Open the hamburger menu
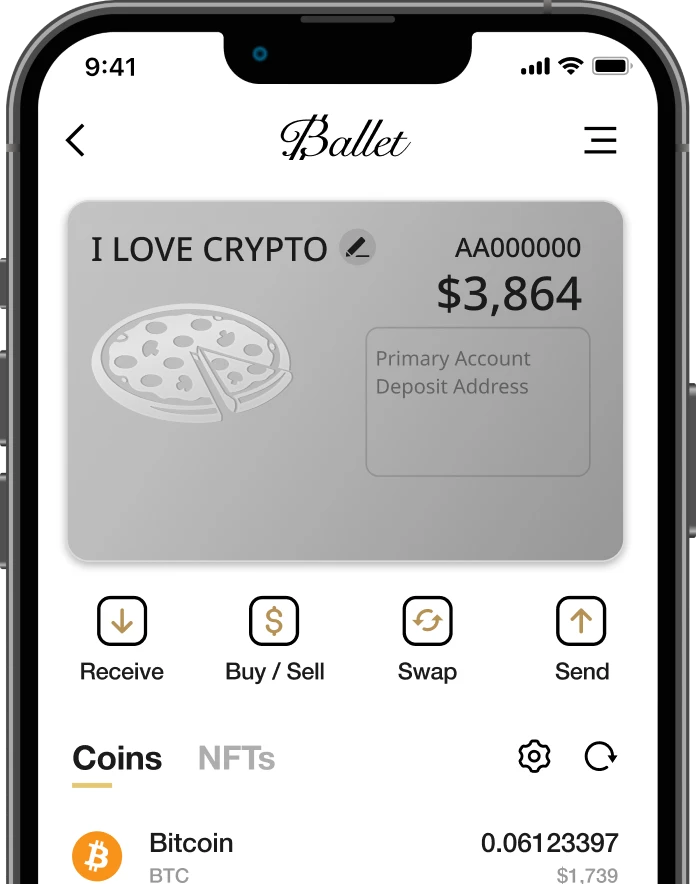The height and width of the screenshot is (884, 696). (x=600, y=140)
